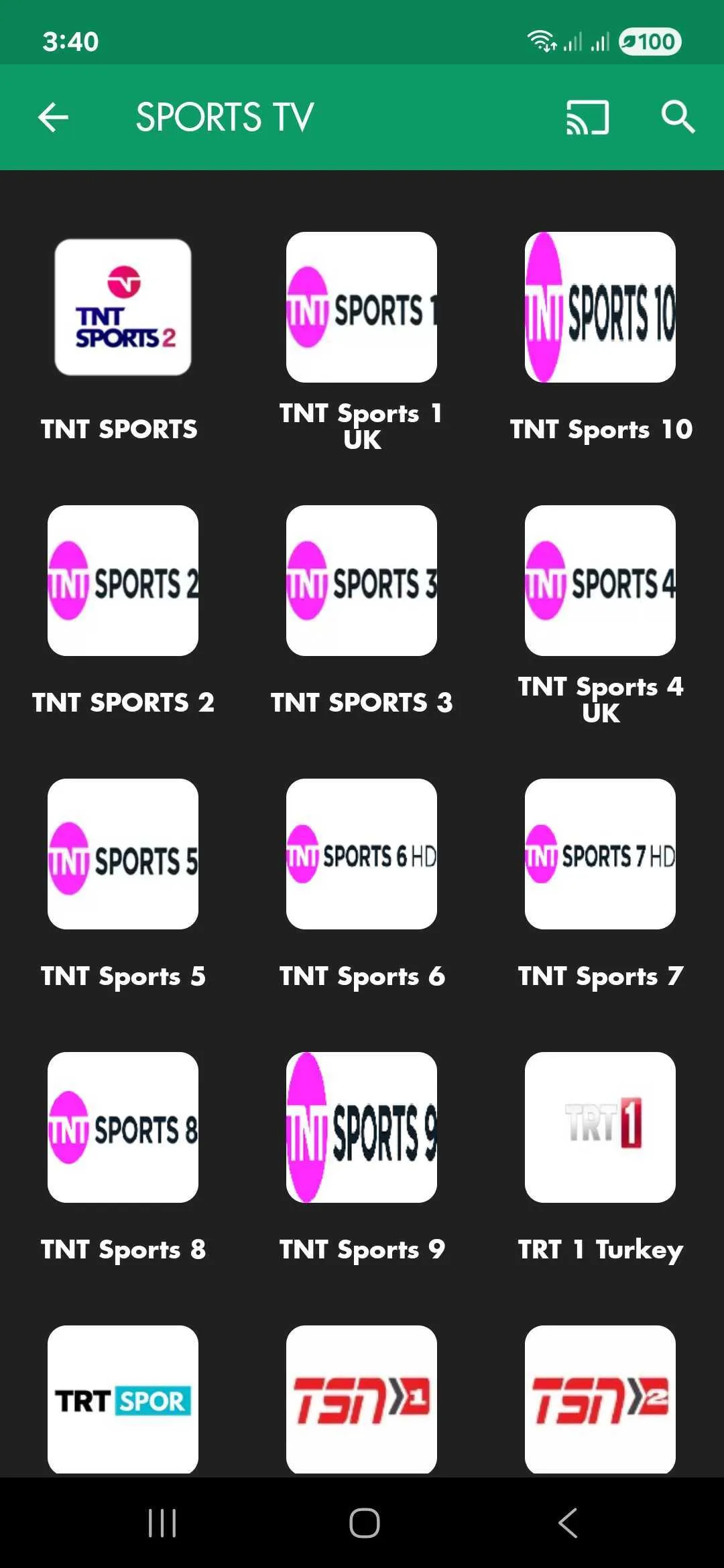The height and width of the screenshot is (1568, 724).
Task: Choose the TNT SPORTS 2 channel
Action: pos(123,581)
